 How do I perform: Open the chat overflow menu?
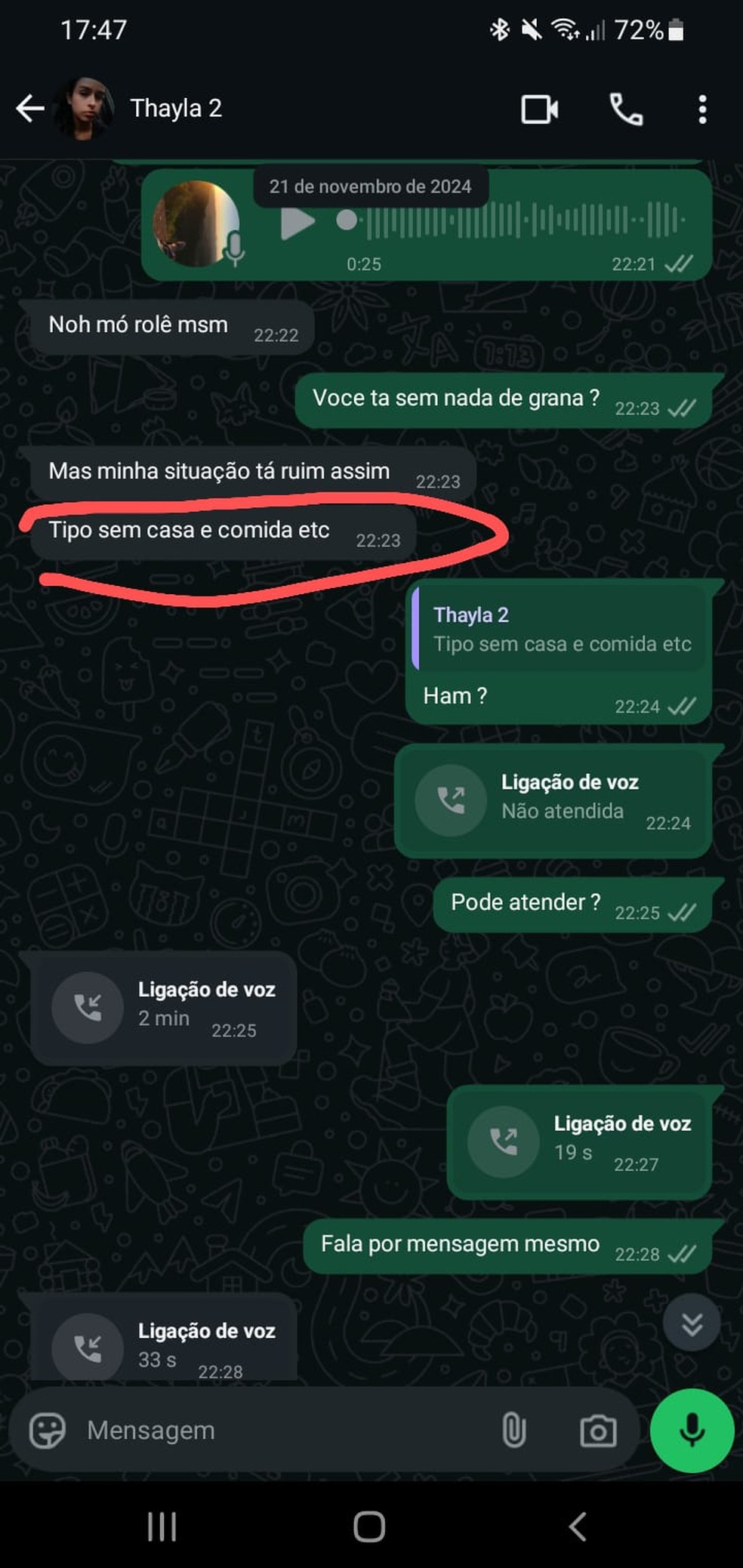tap(702, 109)
